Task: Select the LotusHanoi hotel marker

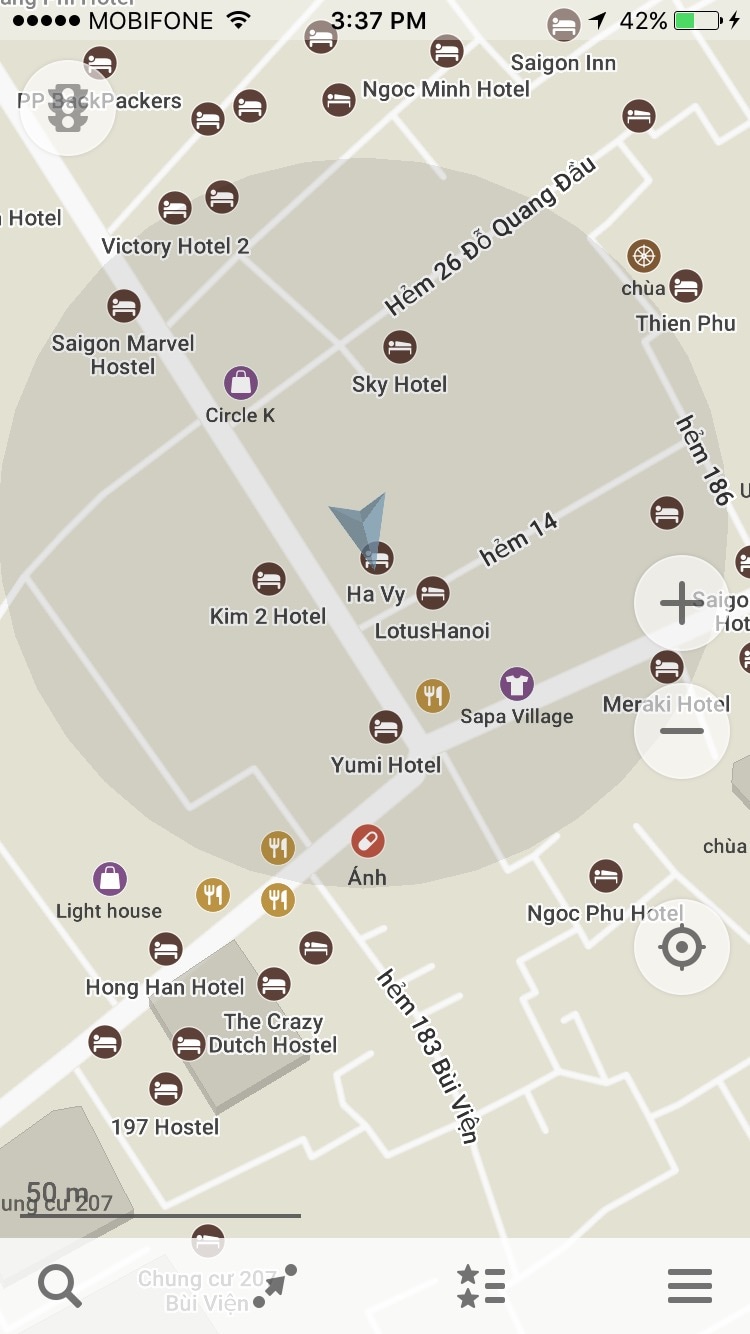Action: [x=433, y=594]
